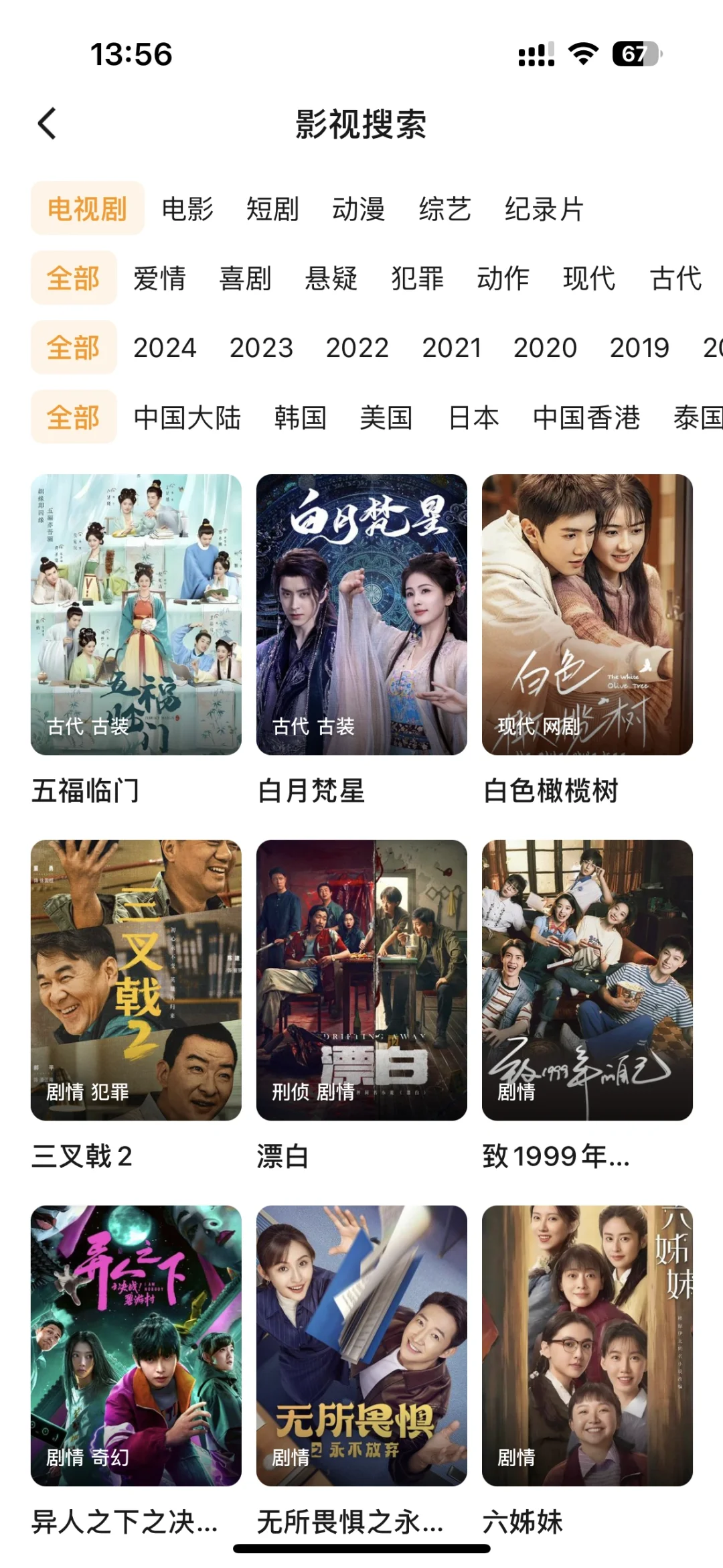Select the 动漫 category
The image size is (723, 1568).
point(358,209)
